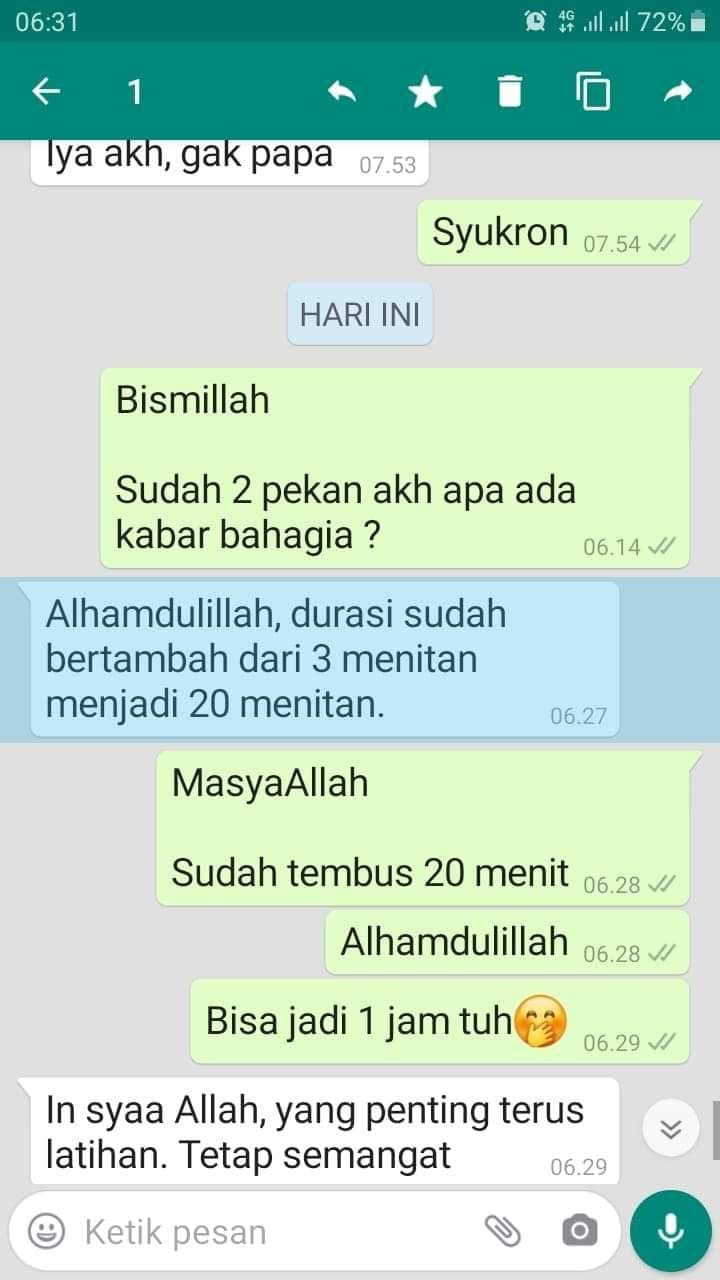
Task: Reply to the selected message
Action: (342, 92)
